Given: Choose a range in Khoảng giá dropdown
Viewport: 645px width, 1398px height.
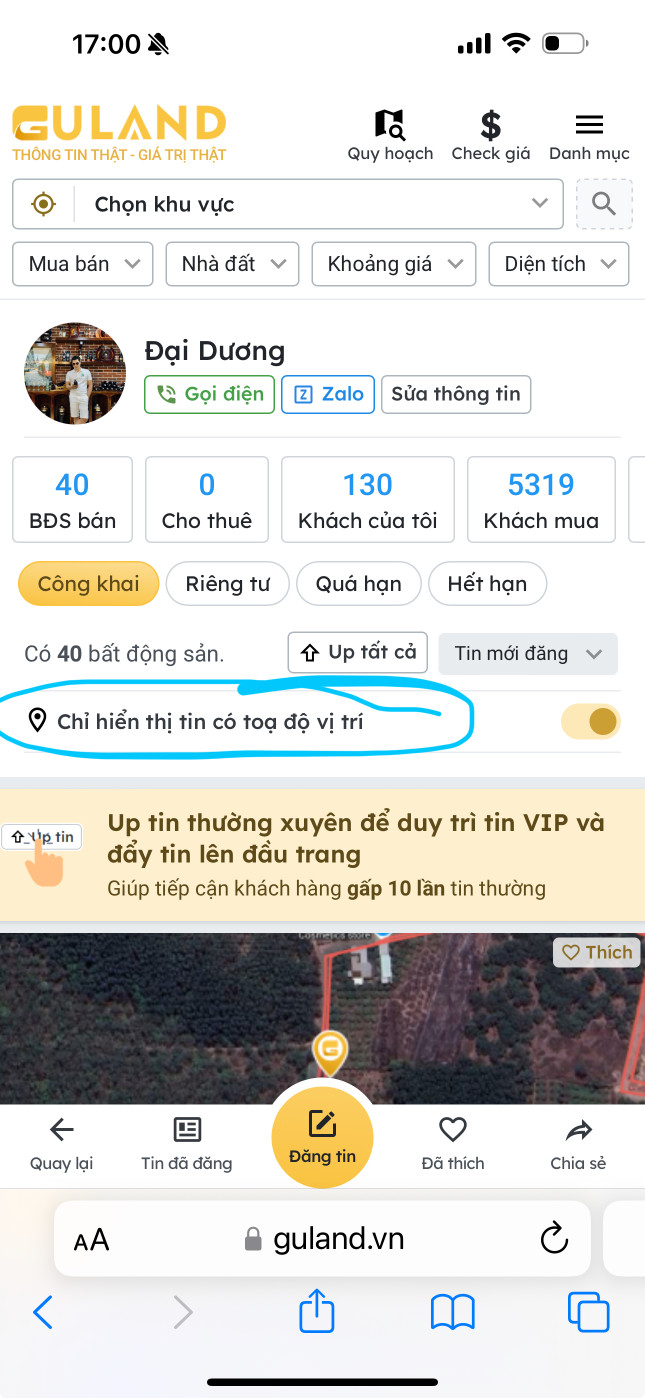Looking at the screenshot, I should click(x=394, y=264).
